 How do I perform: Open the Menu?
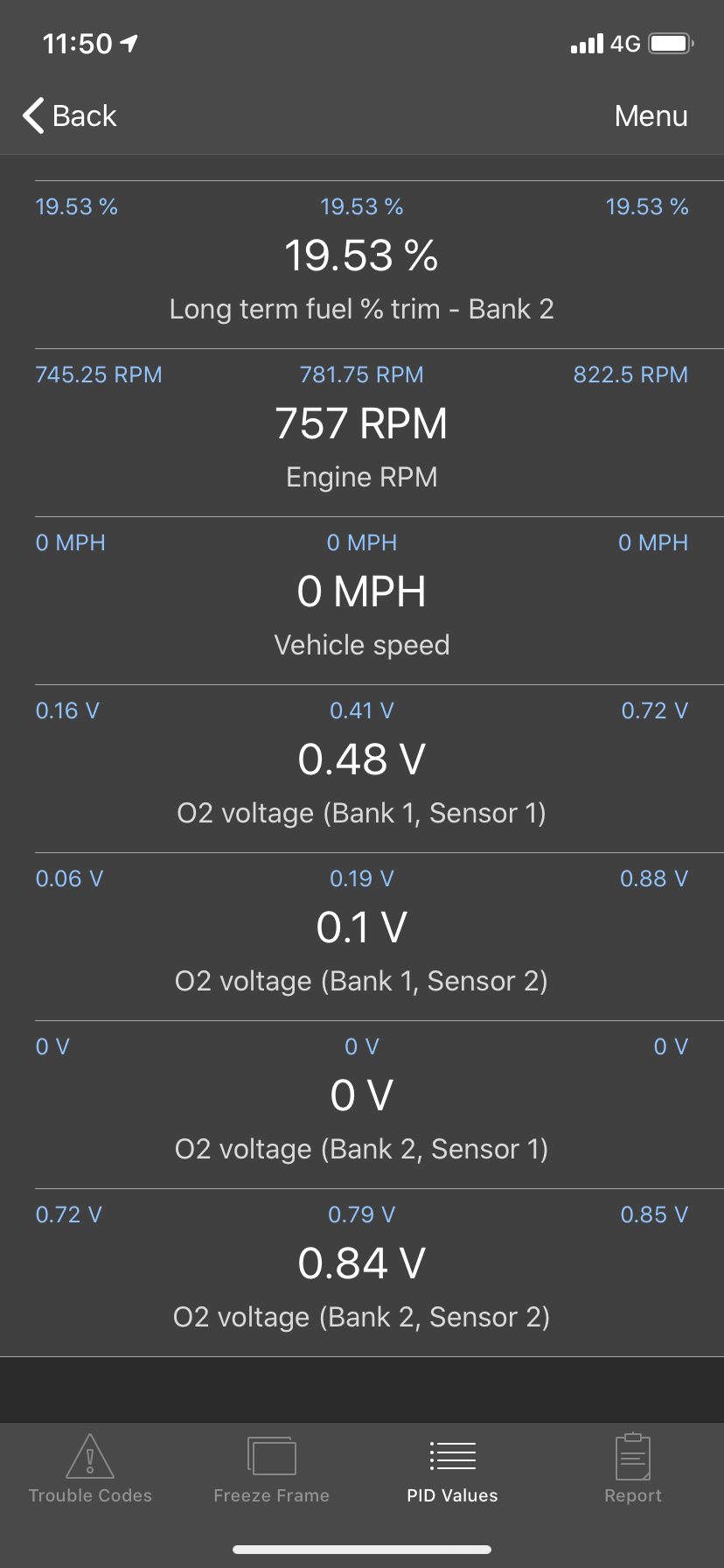pyautogui.click(x=651, y=115)
